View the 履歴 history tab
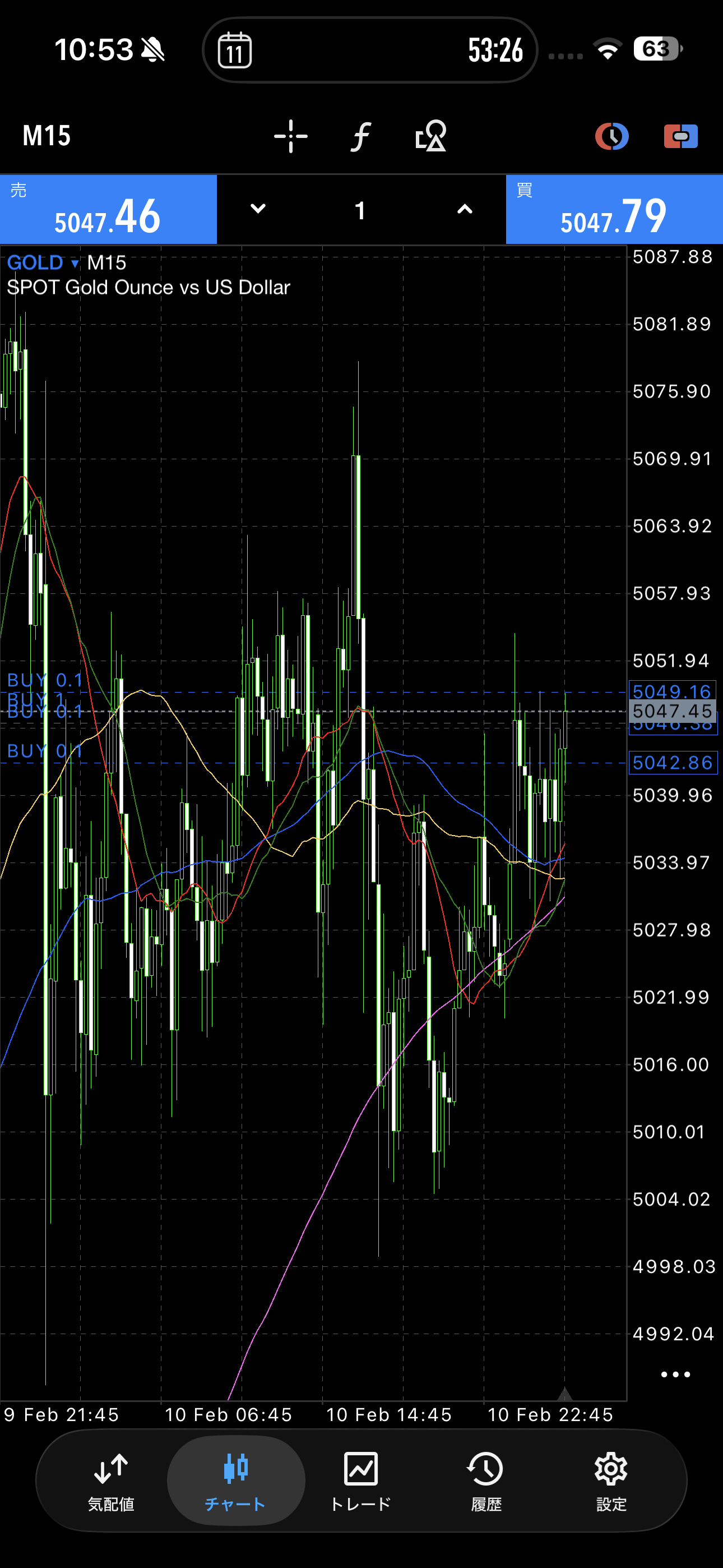This screenshot has width=723, height=1568. [x=486, y=1481]
